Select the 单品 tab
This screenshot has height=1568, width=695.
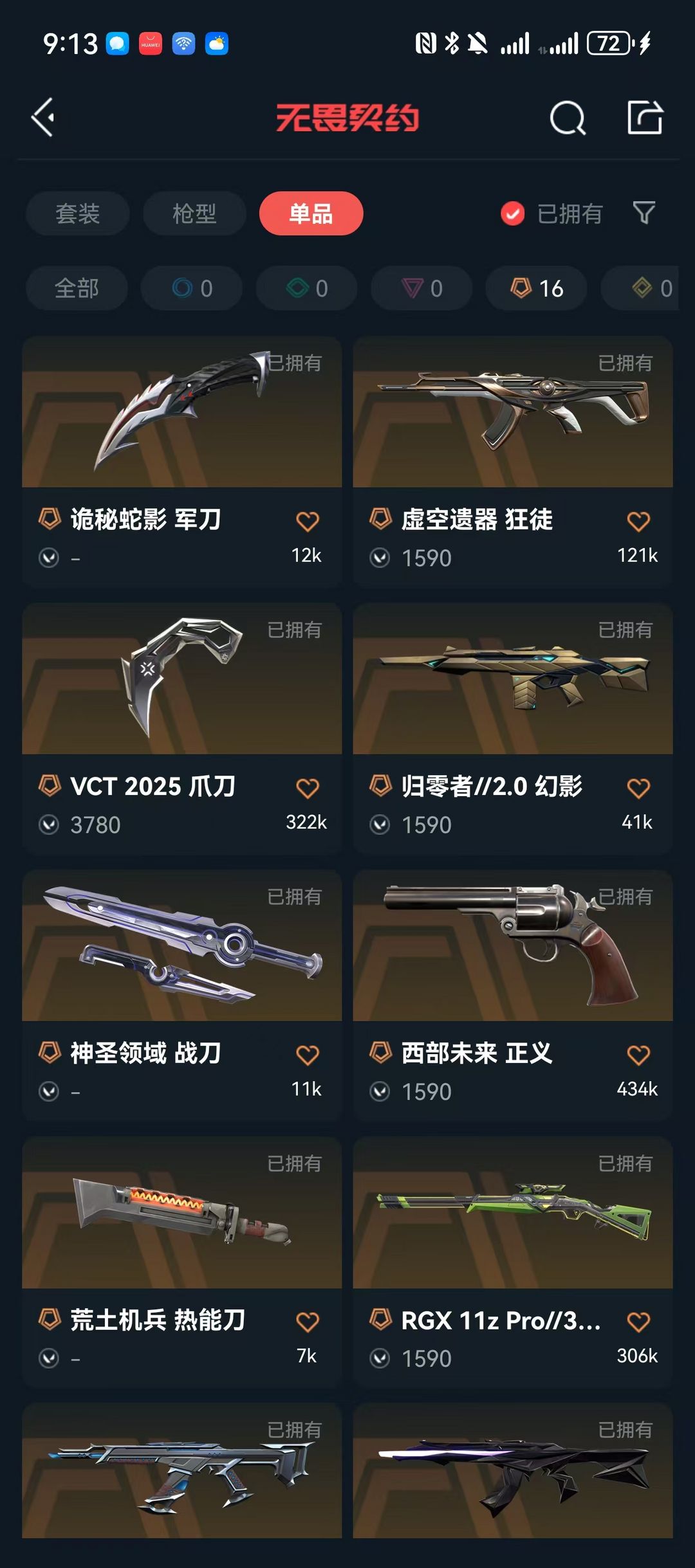coord(311,214)
